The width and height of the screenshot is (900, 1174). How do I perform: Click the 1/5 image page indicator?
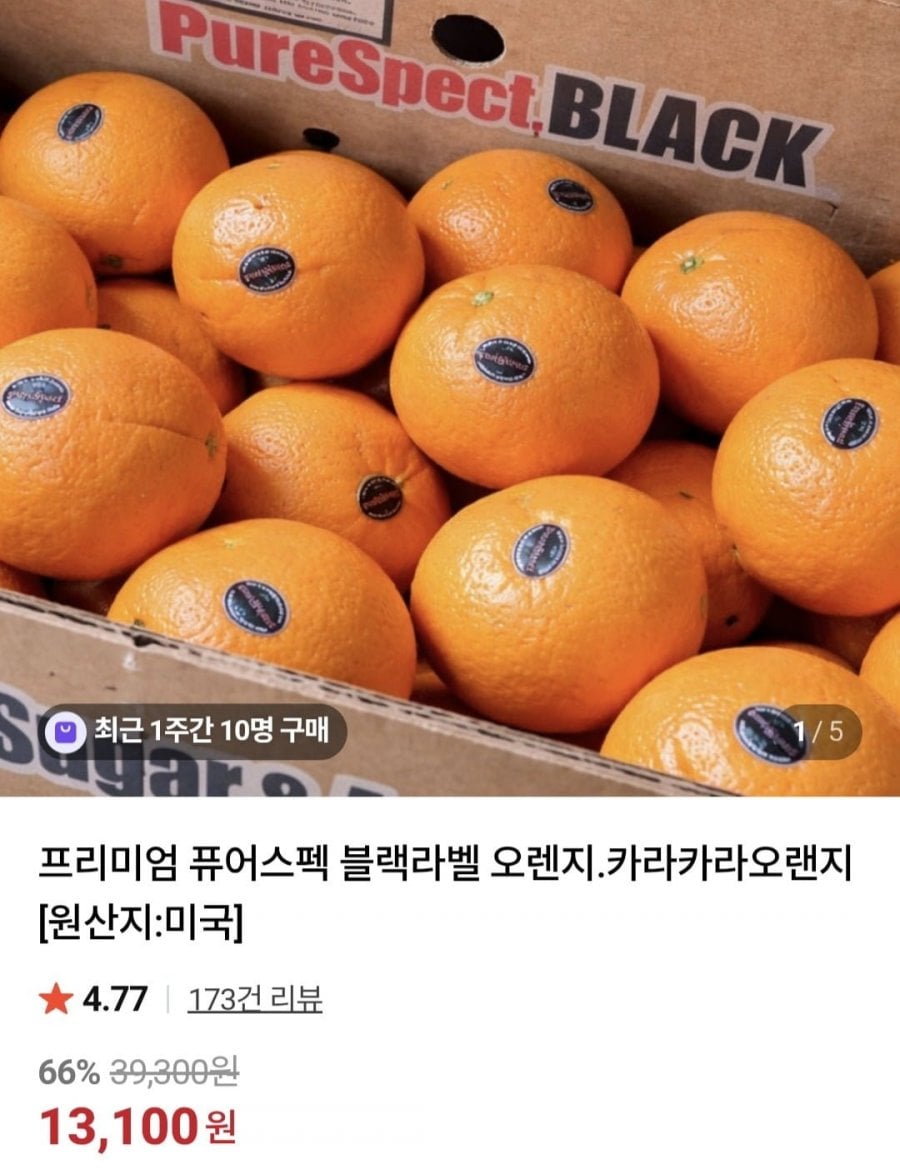tap(824, 733)
